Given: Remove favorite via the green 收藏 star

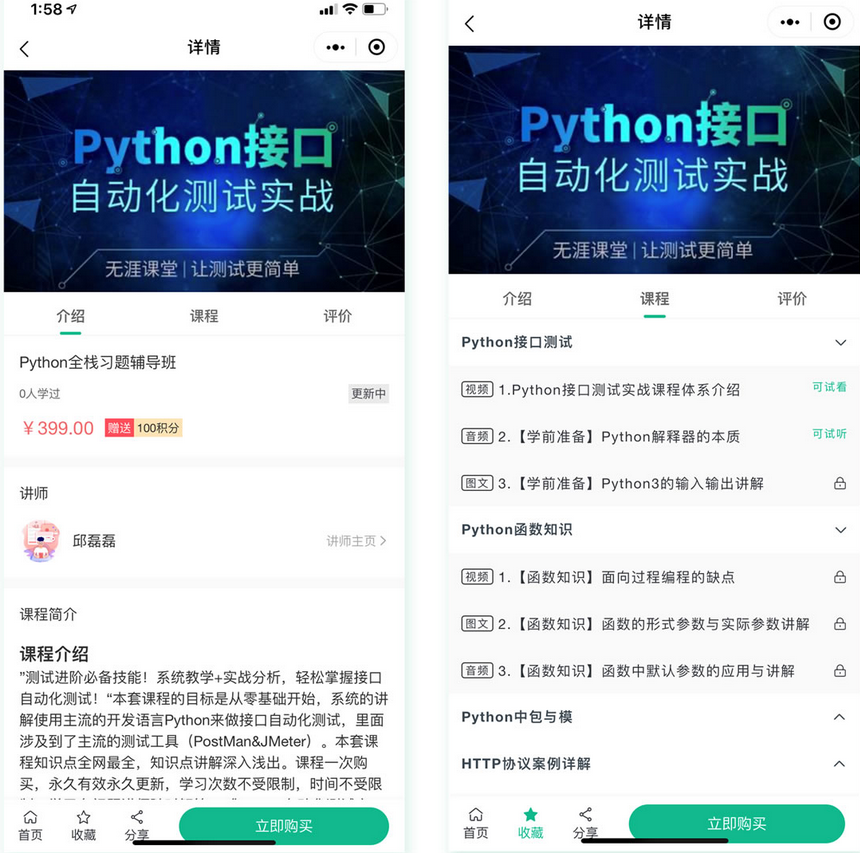Looking at the screenshot, I should [x=531, y=822].
